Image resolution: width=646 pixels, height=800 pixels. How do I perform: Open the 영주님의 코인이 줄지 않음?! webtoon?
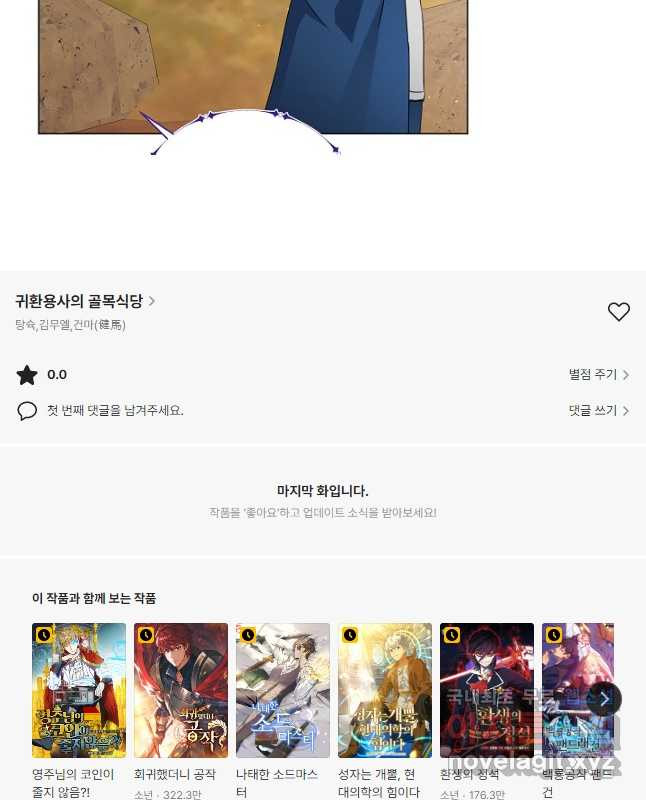pyautogui.click(x=79, y=690)
